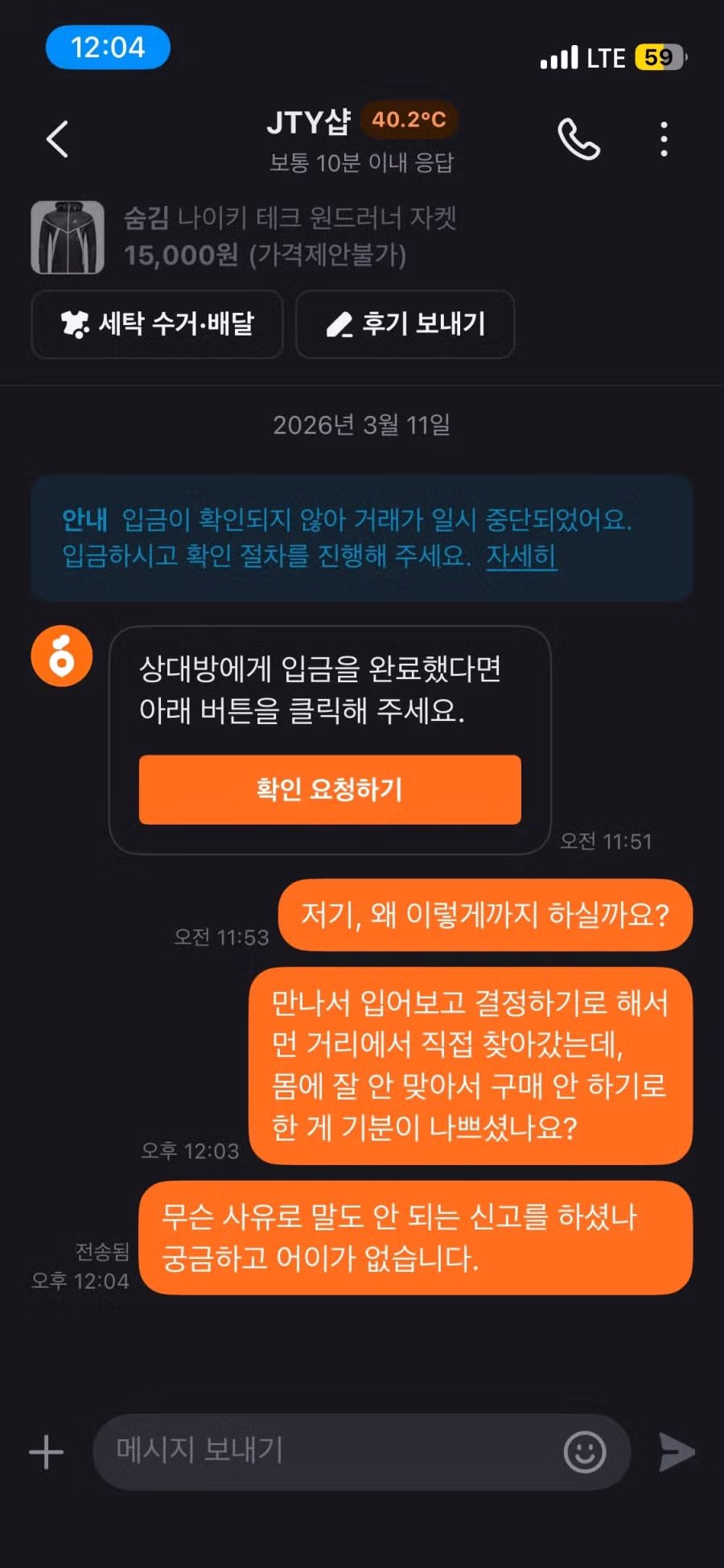Open the 자세히 link in the notice

point(521,556)
